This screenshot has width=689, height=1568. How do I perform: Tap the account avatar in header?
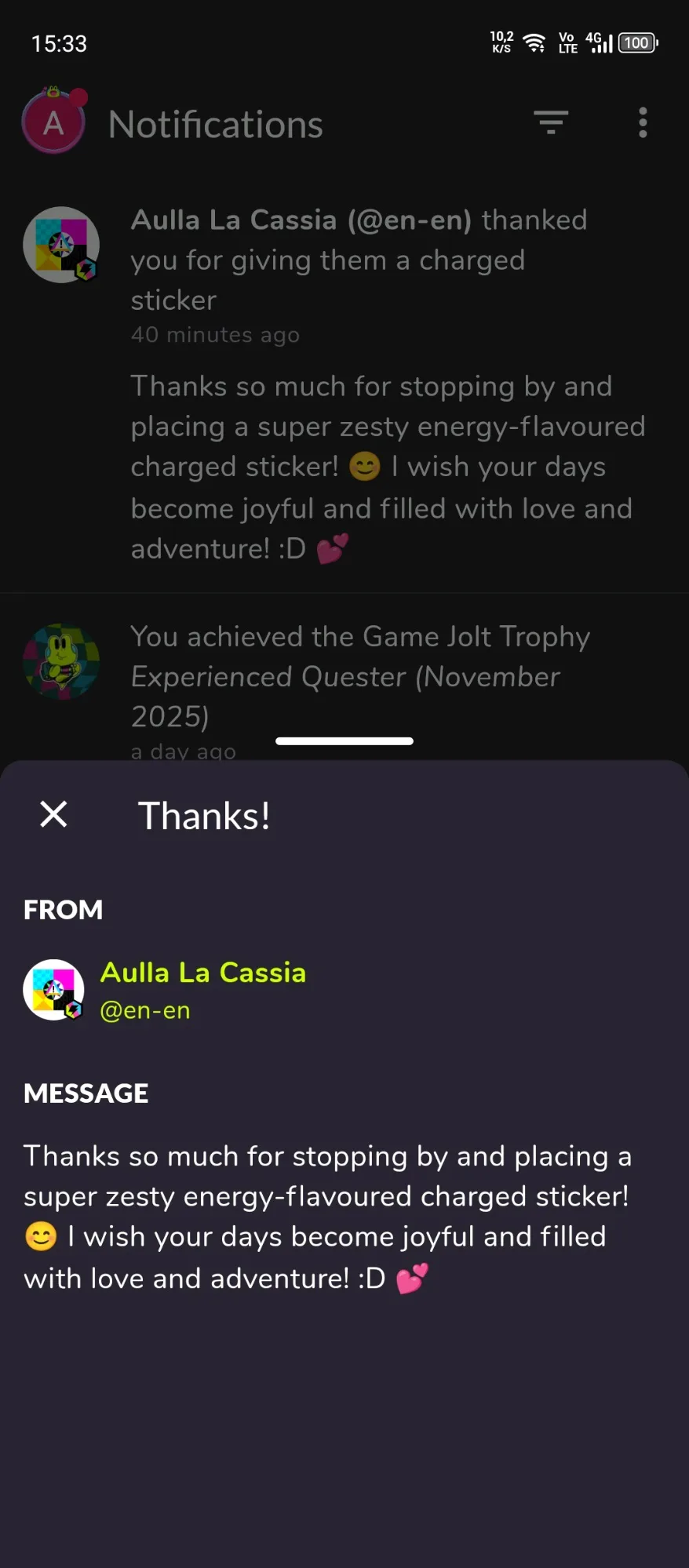point(53,122)
